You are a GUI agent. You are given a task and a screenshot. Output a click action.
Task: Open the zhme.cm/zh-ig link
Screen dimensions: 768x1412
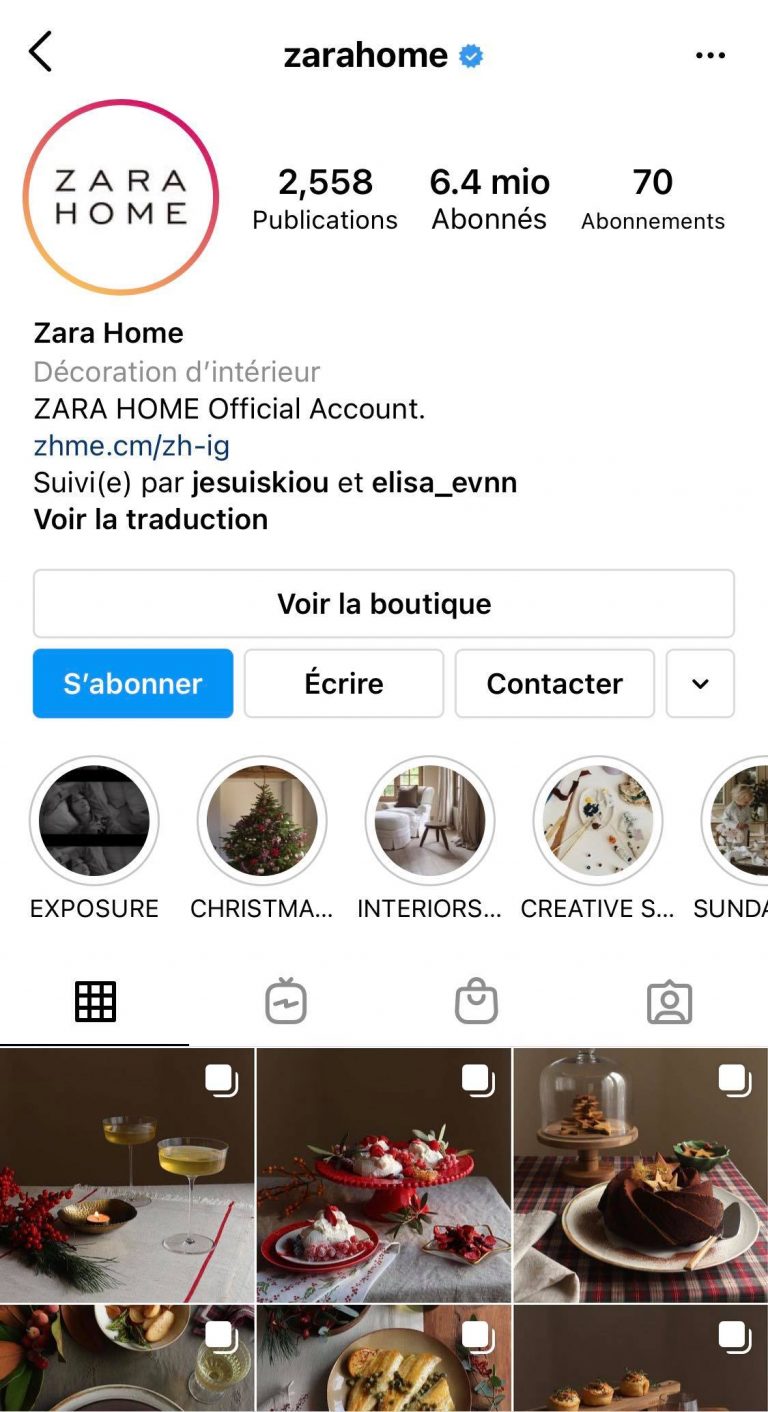coord(132,446)
